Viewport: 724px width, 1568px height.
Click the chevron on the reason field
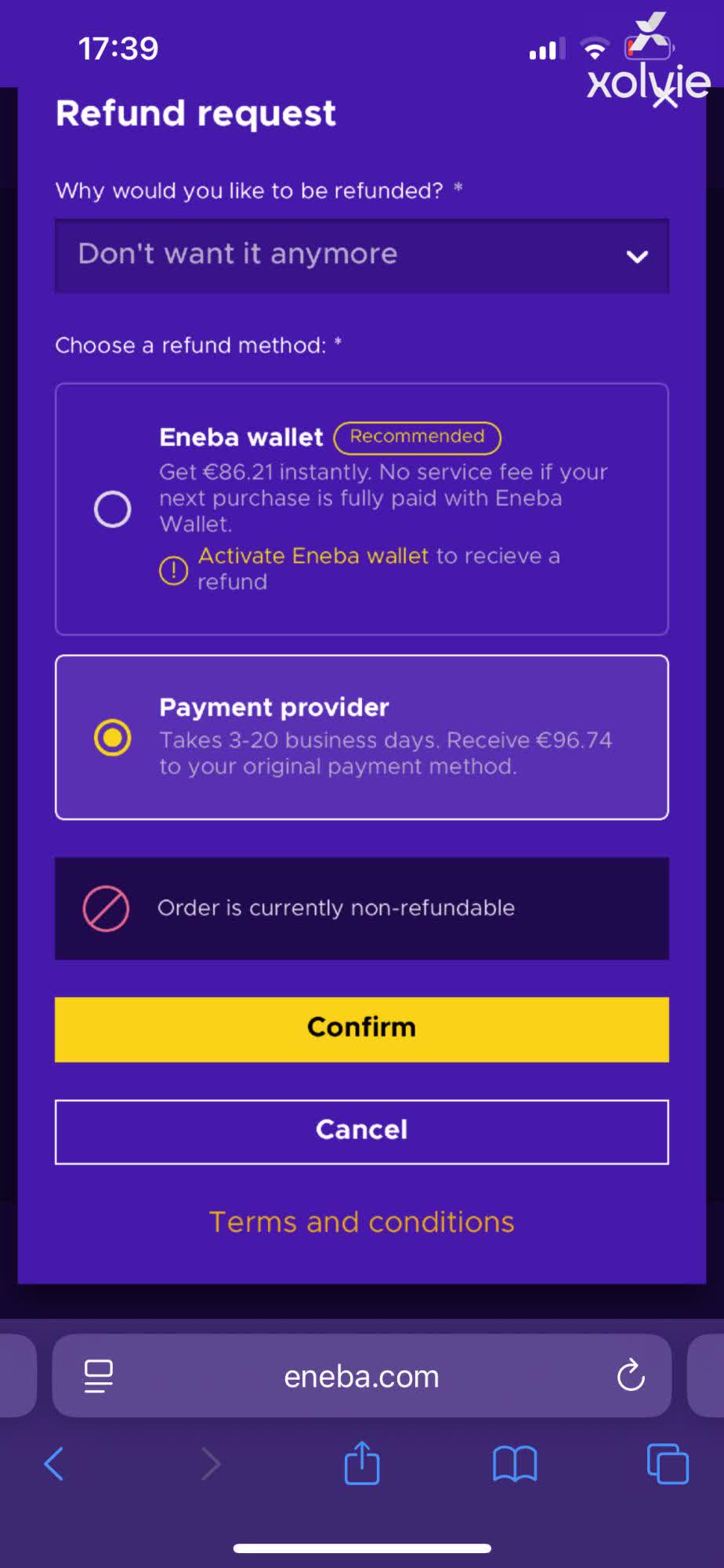636,256
